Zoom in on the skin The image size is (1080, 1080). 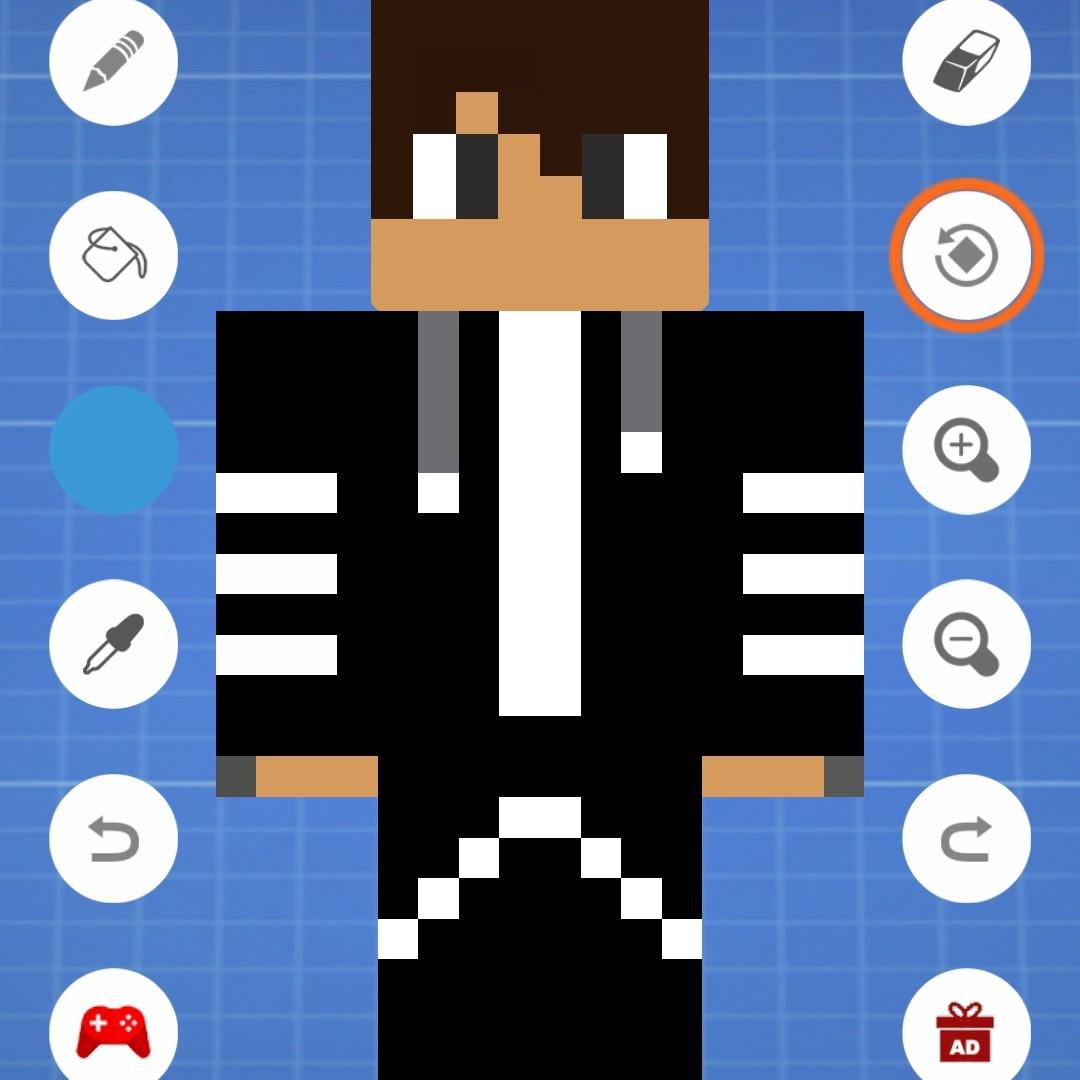966,450
